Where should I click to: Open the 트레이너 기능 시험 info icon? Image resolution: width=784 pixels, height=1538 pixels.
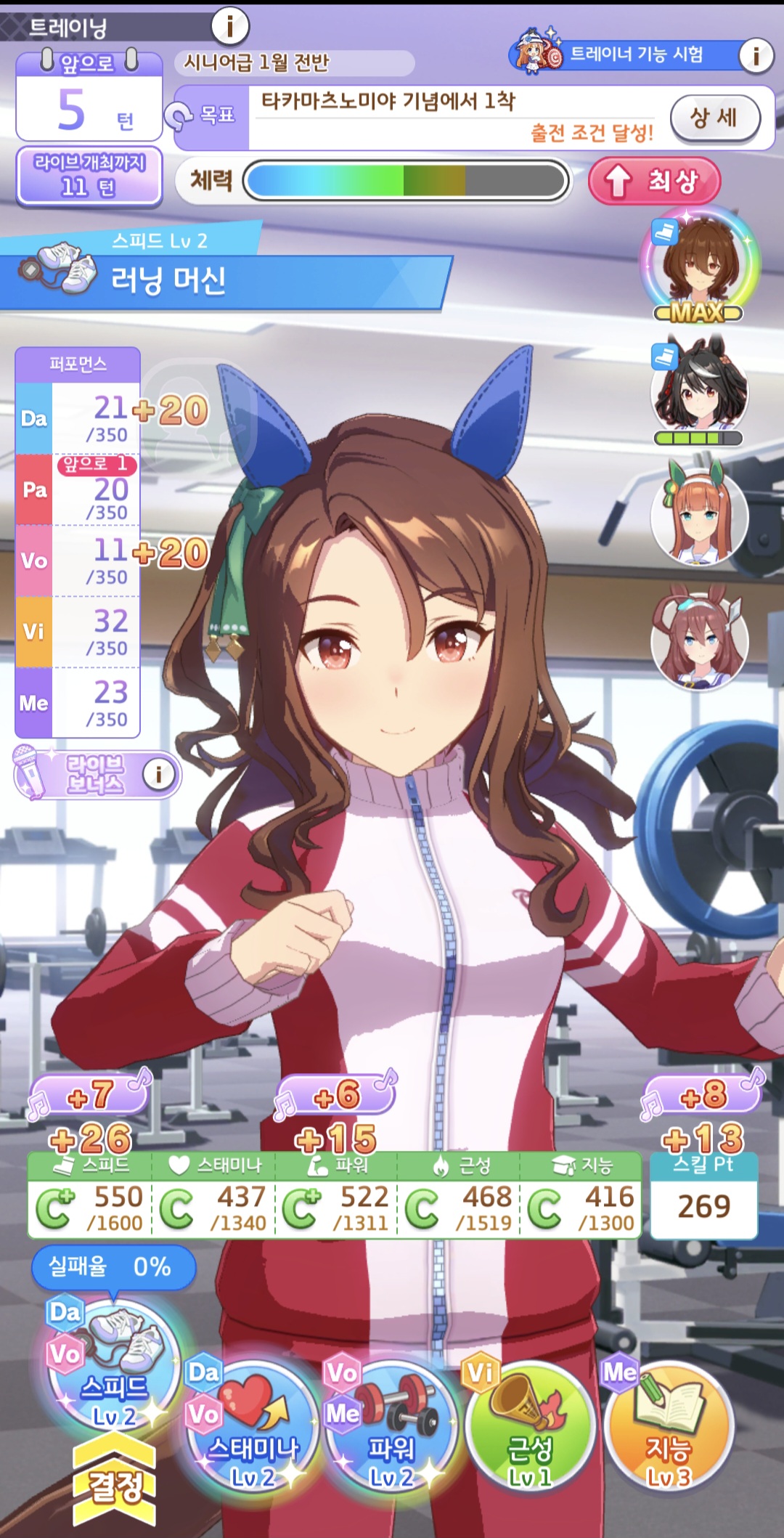pos(756,55)
